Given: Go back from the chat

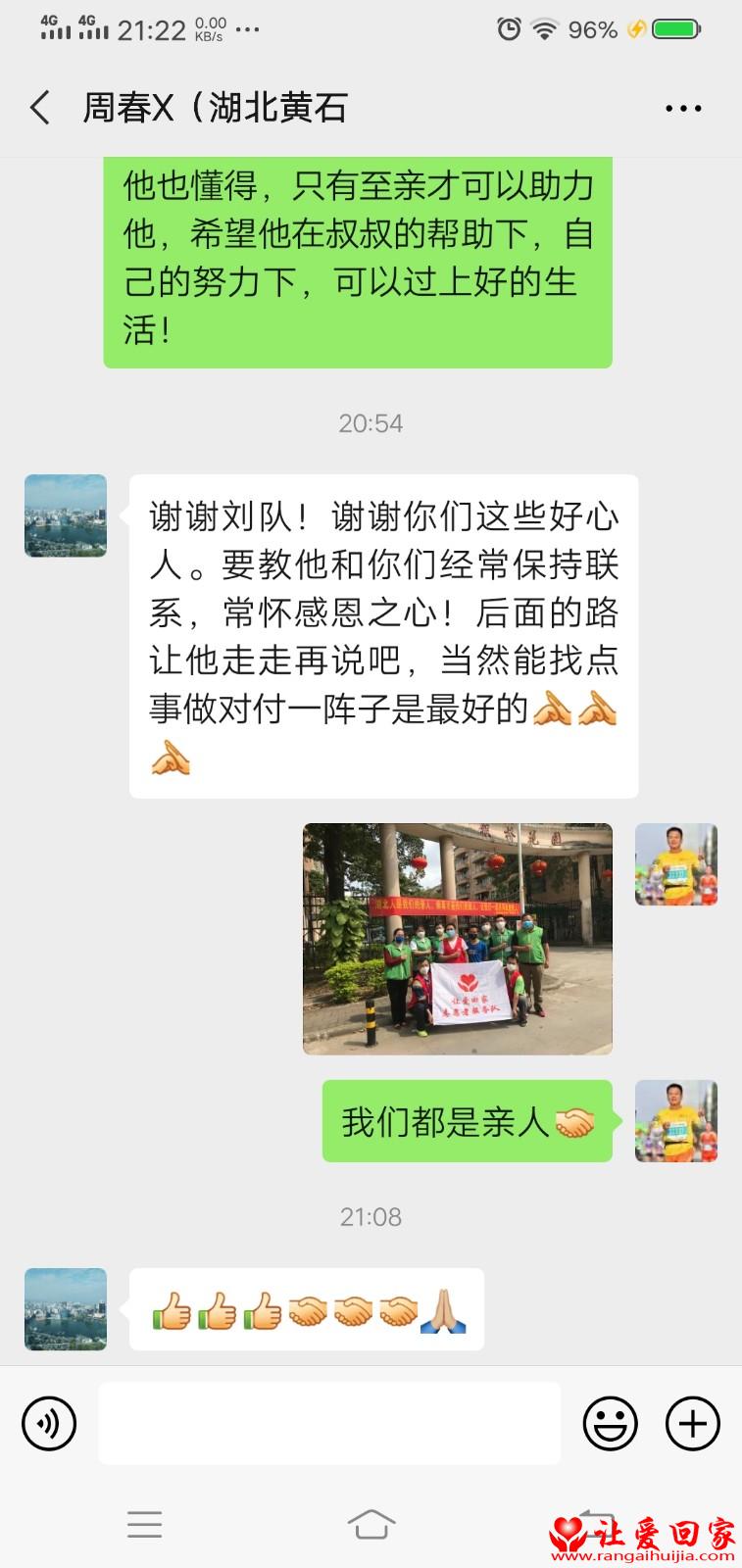Looking at the screenshot, I should [x=40, y=108].
